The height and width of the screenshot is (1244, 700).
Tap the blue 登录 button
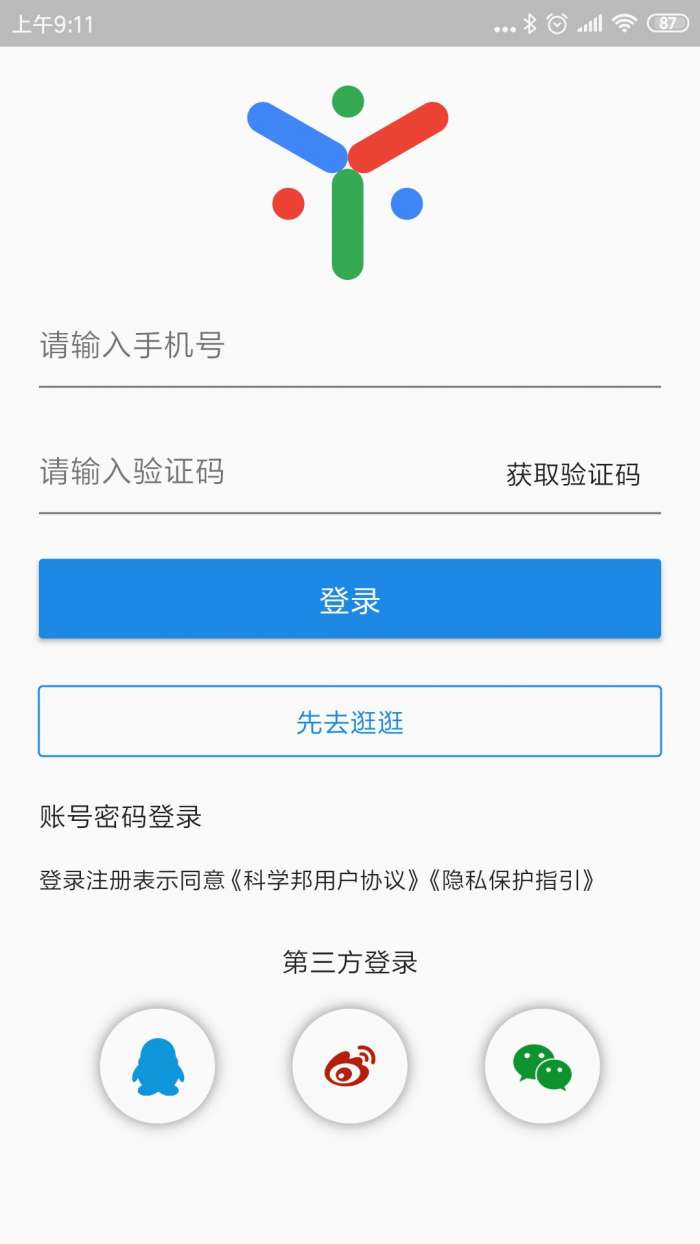point(350,599)
